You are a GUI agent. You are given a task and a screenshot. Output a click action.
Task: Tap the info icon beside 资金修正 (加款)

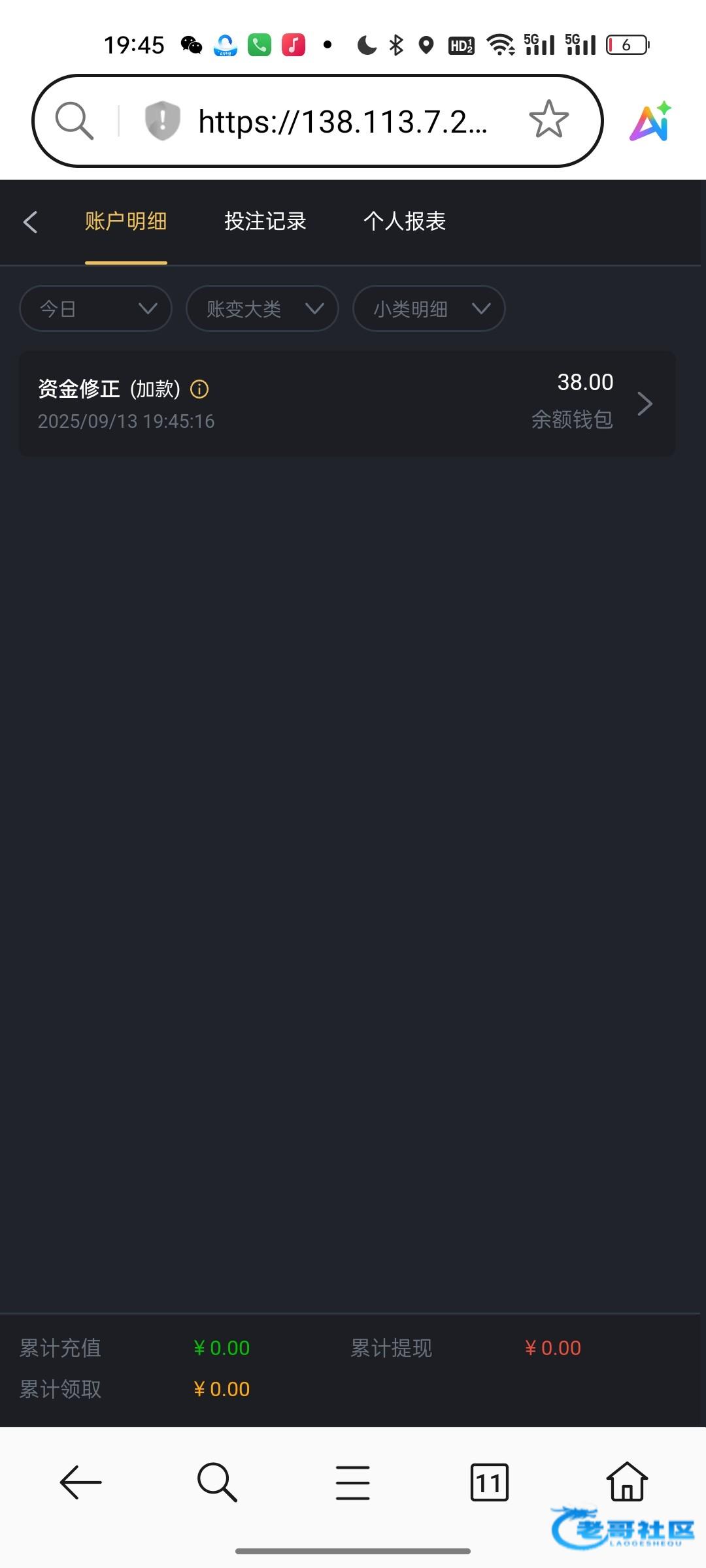199,389
